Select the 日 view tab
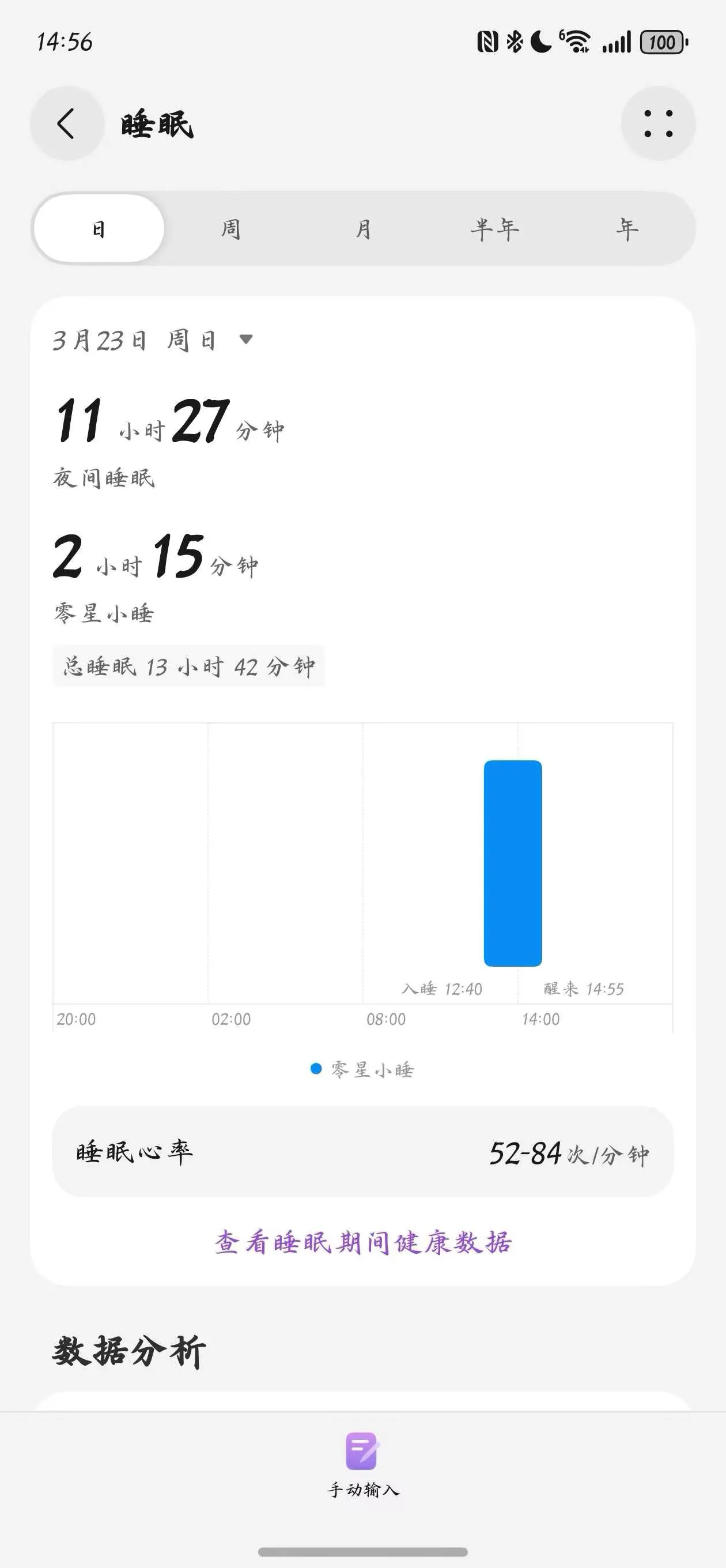This screenshot has height=1568, width=726. tap(99, 229)
